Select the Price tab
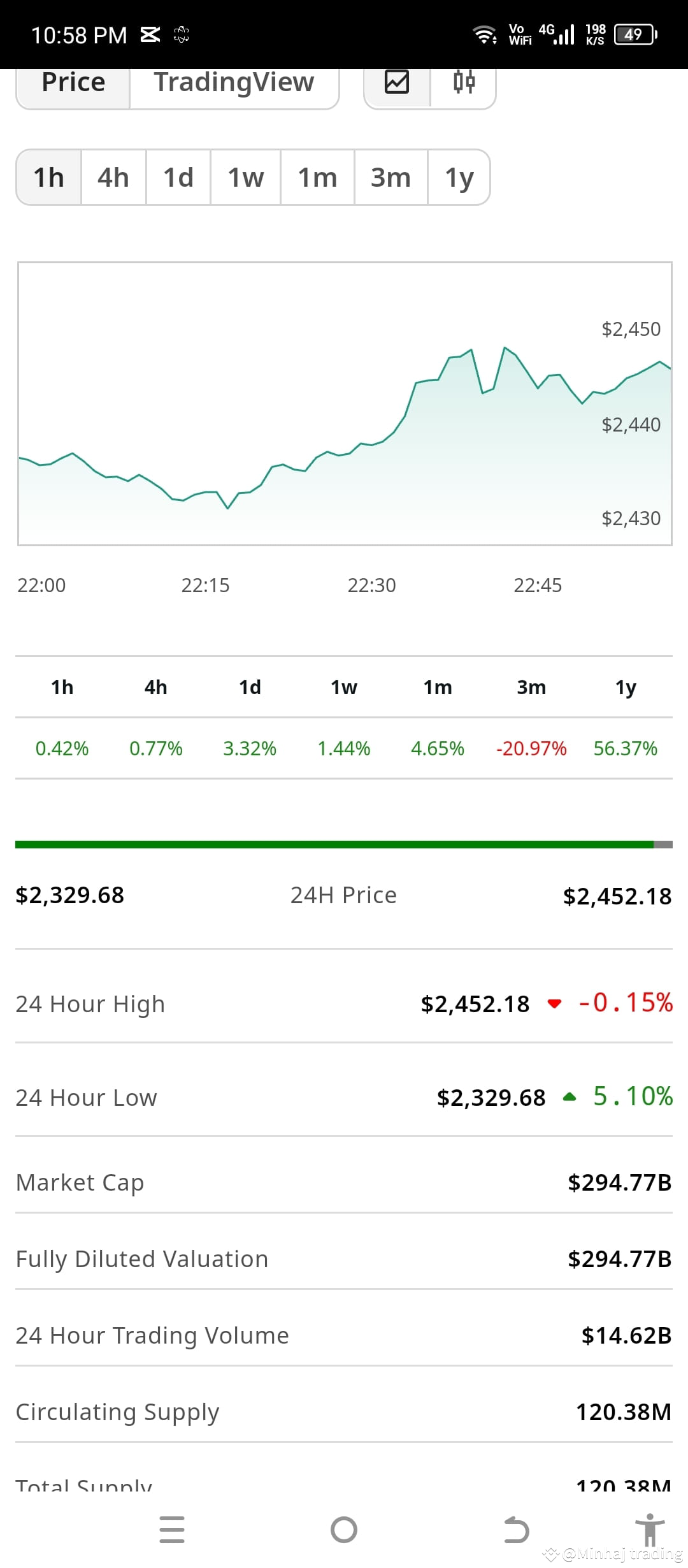688x1568 pixels. point(73,83)
